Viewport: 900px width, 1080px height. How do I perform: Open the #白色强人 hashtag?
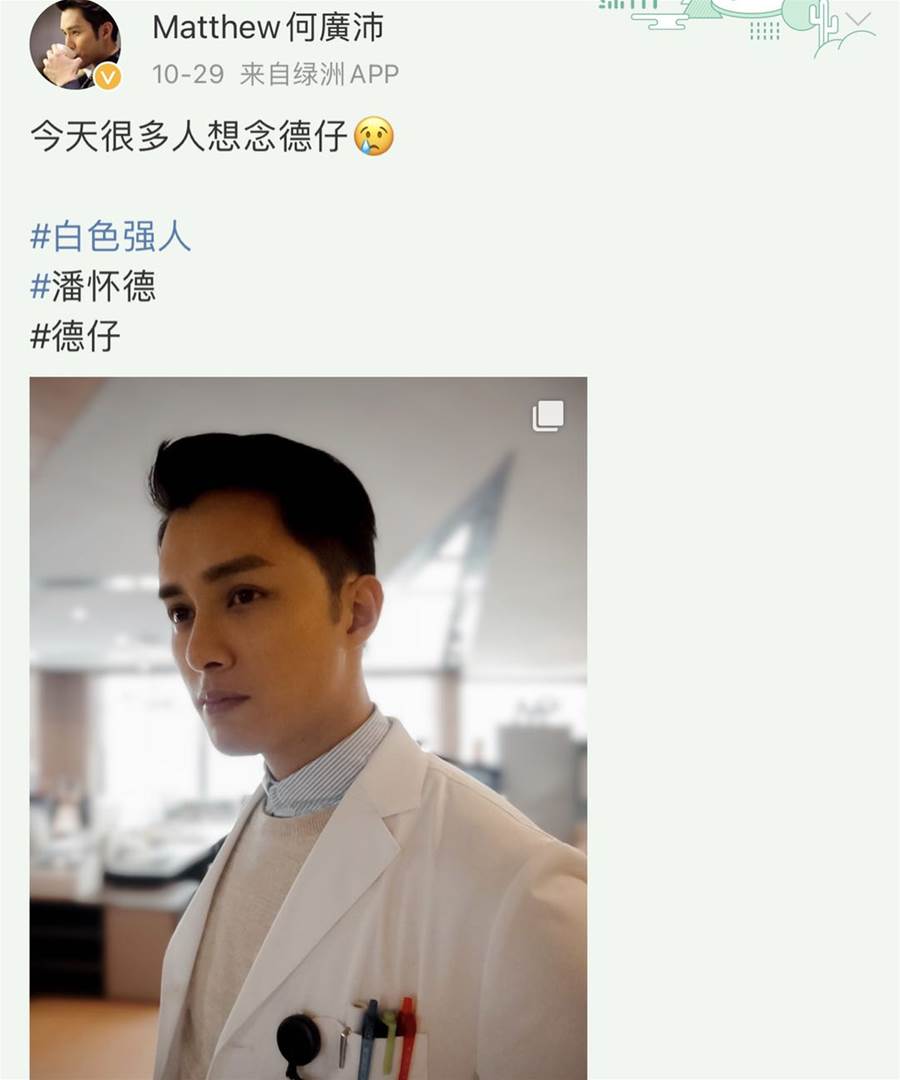pyautogui.click(x=110, y=237)
